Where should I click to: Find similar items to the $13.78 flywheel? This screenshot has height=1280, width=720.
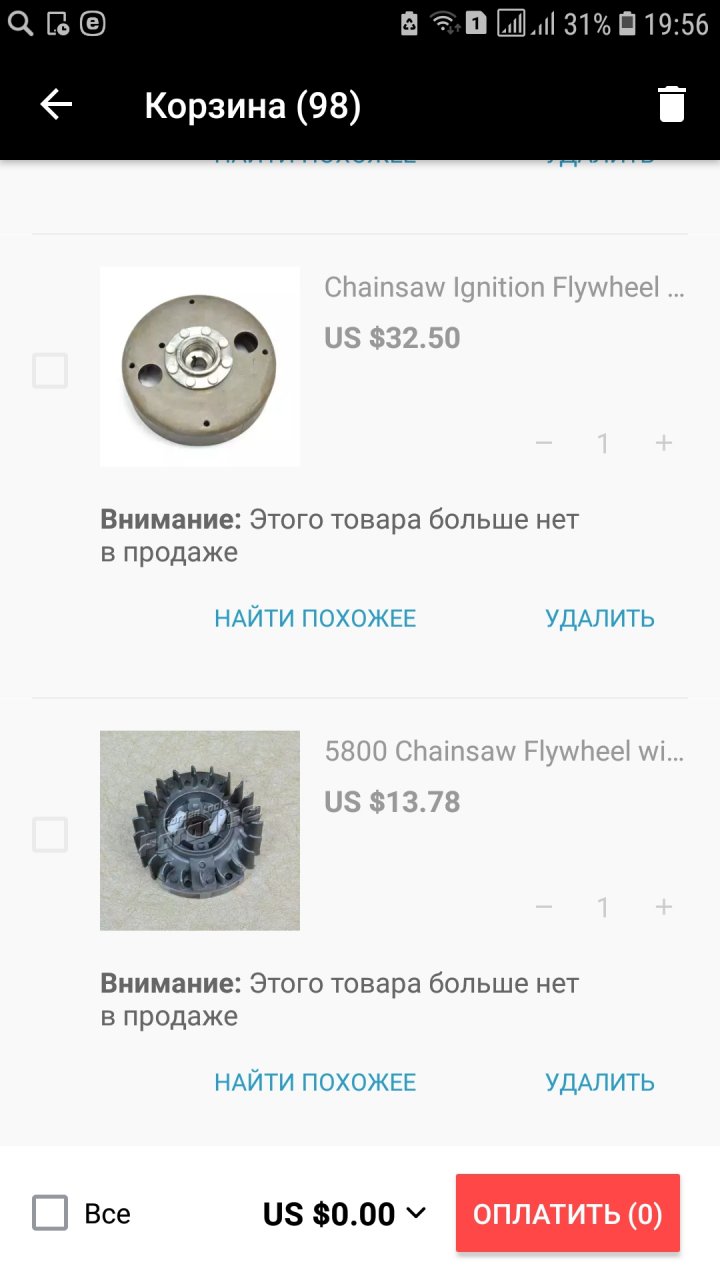pos(315,1082)
